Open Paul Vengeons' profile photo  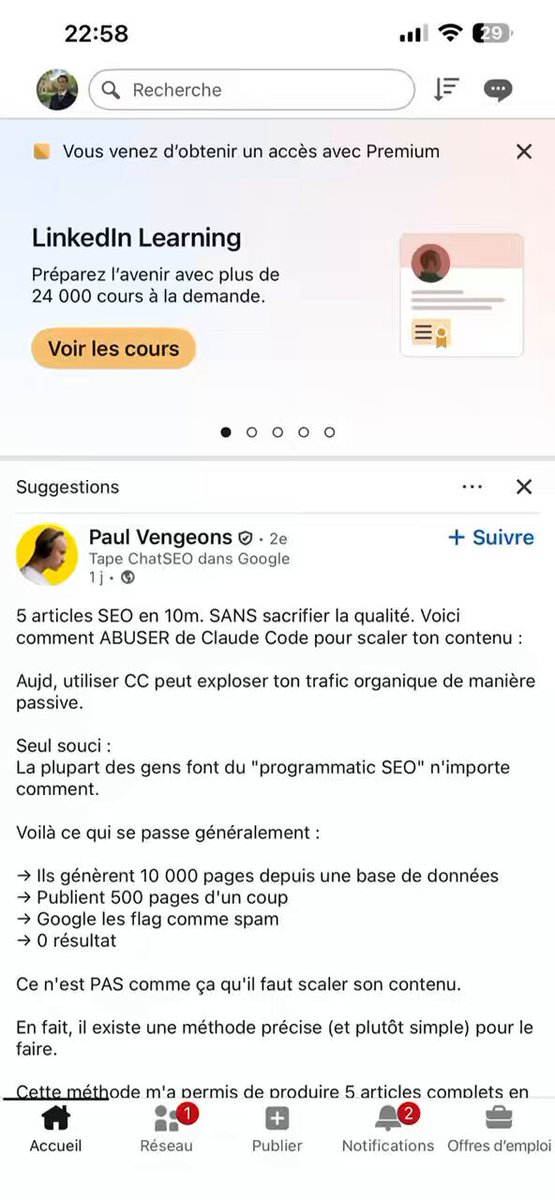47,555
